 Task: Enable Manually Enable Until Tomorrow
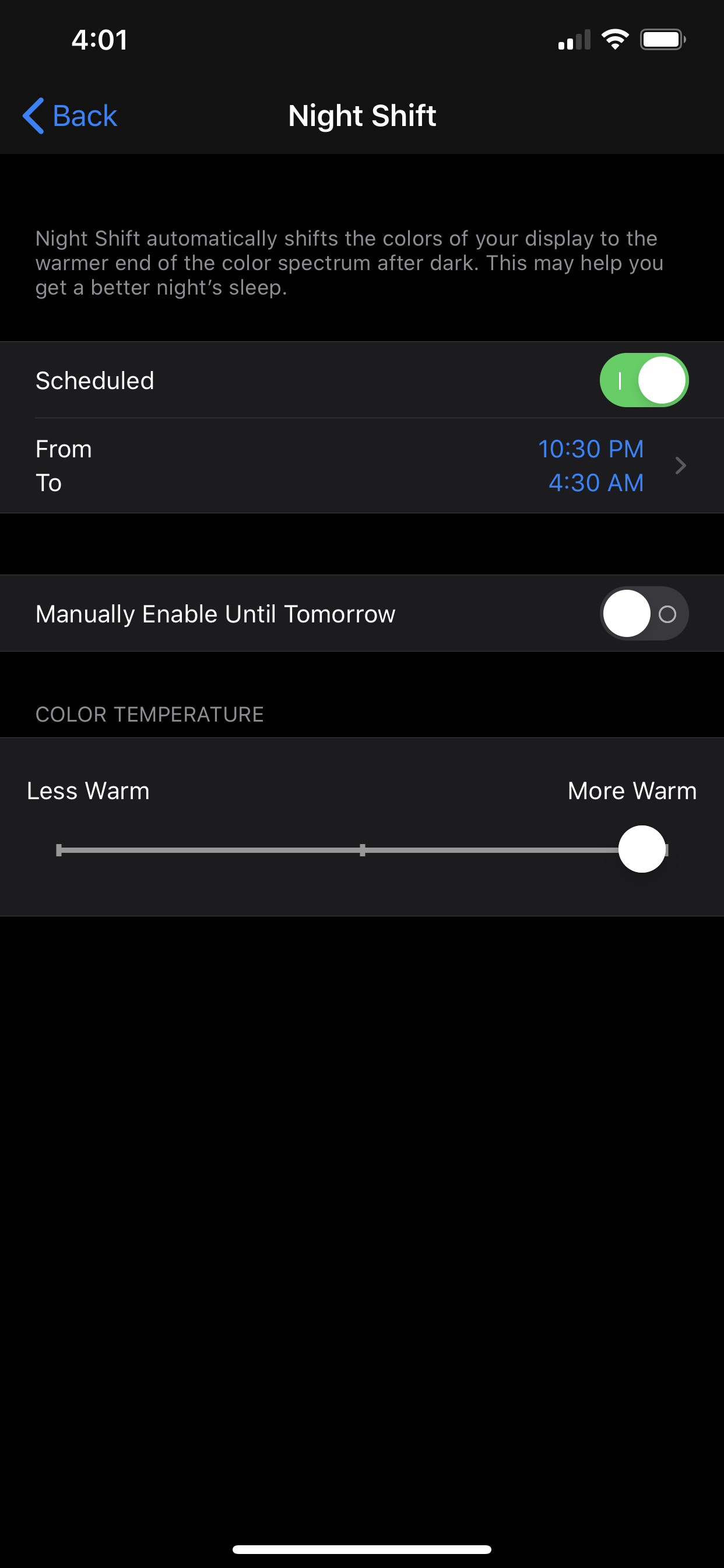click(x=644, y=614)
